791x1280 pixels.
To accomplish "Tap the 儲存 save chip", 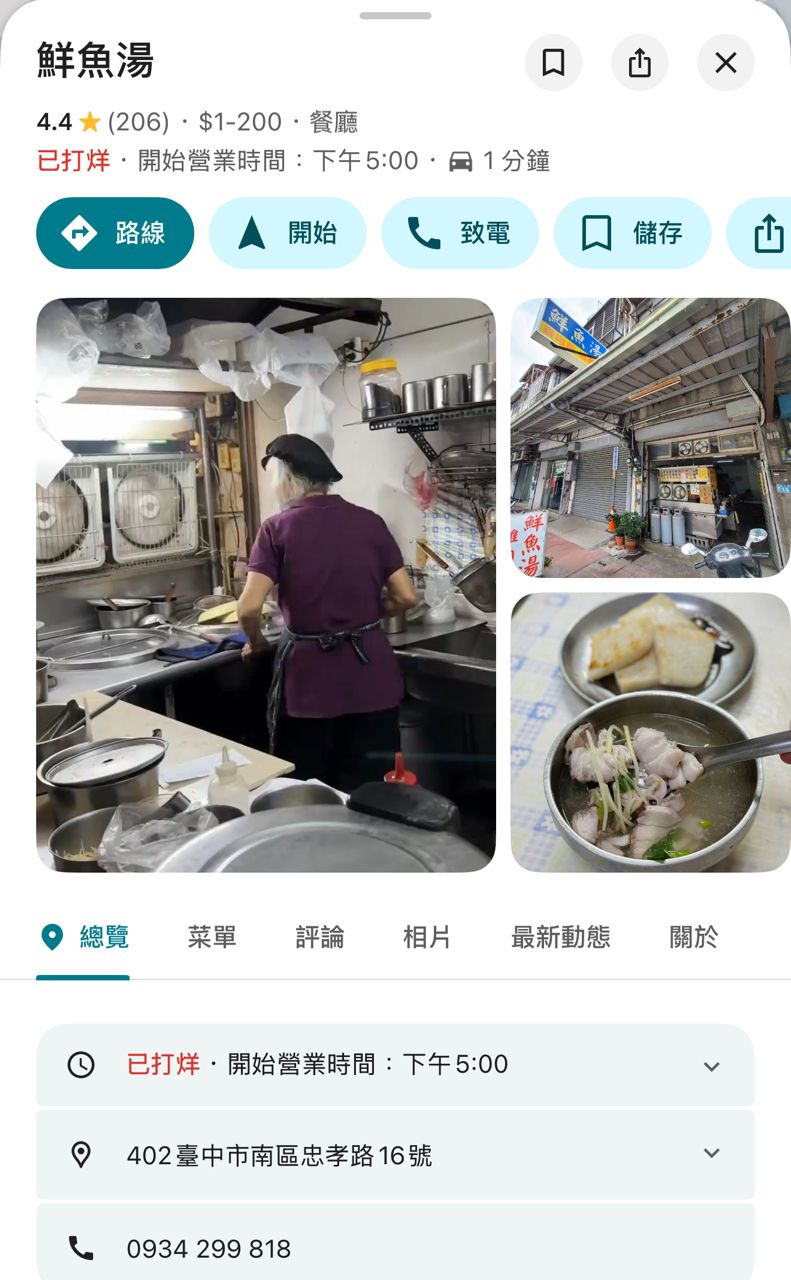I will pos(632,233).
